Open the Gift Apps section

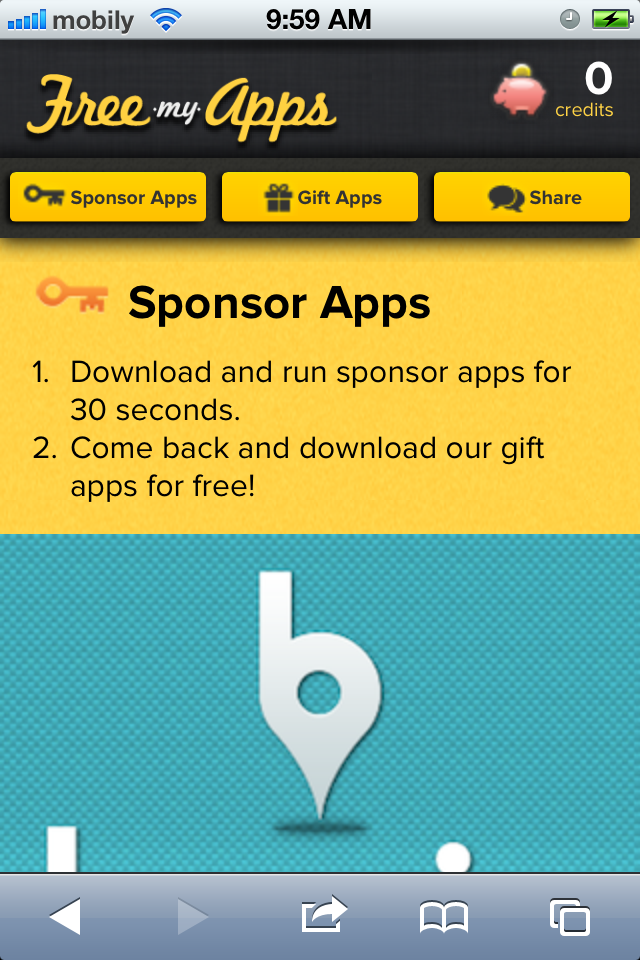coord(320,197)
